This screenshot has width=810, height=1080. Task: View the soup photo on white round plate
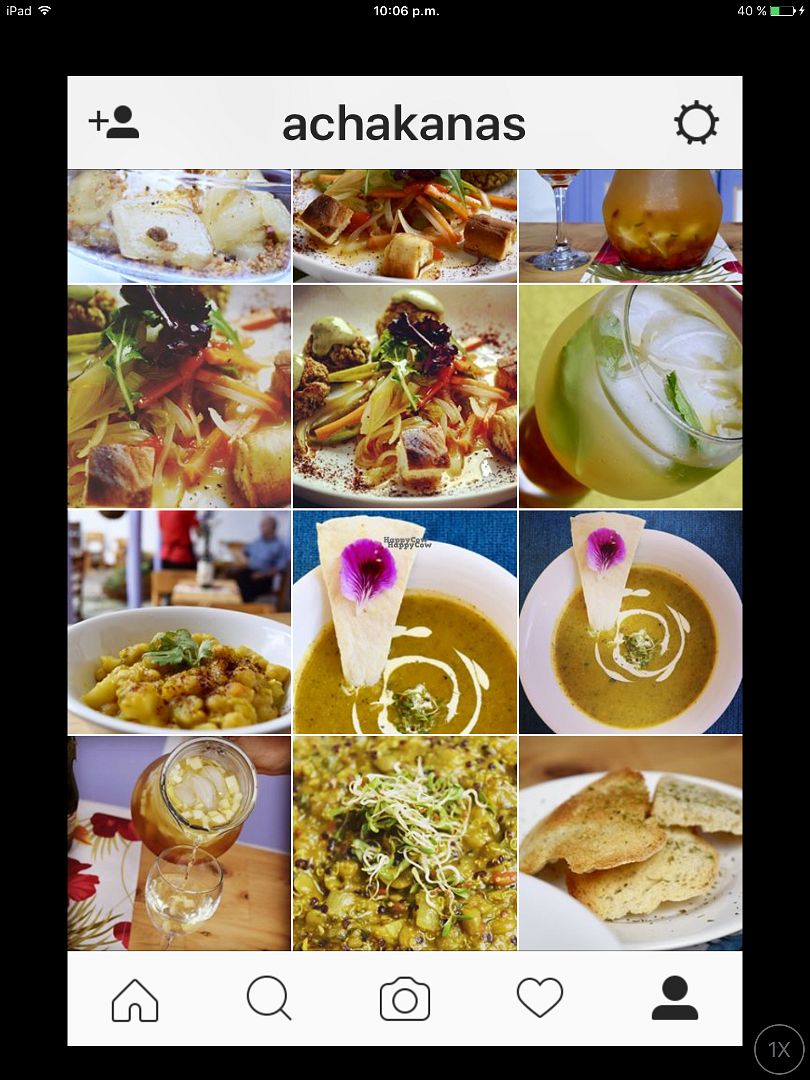(x=631, y=622)
